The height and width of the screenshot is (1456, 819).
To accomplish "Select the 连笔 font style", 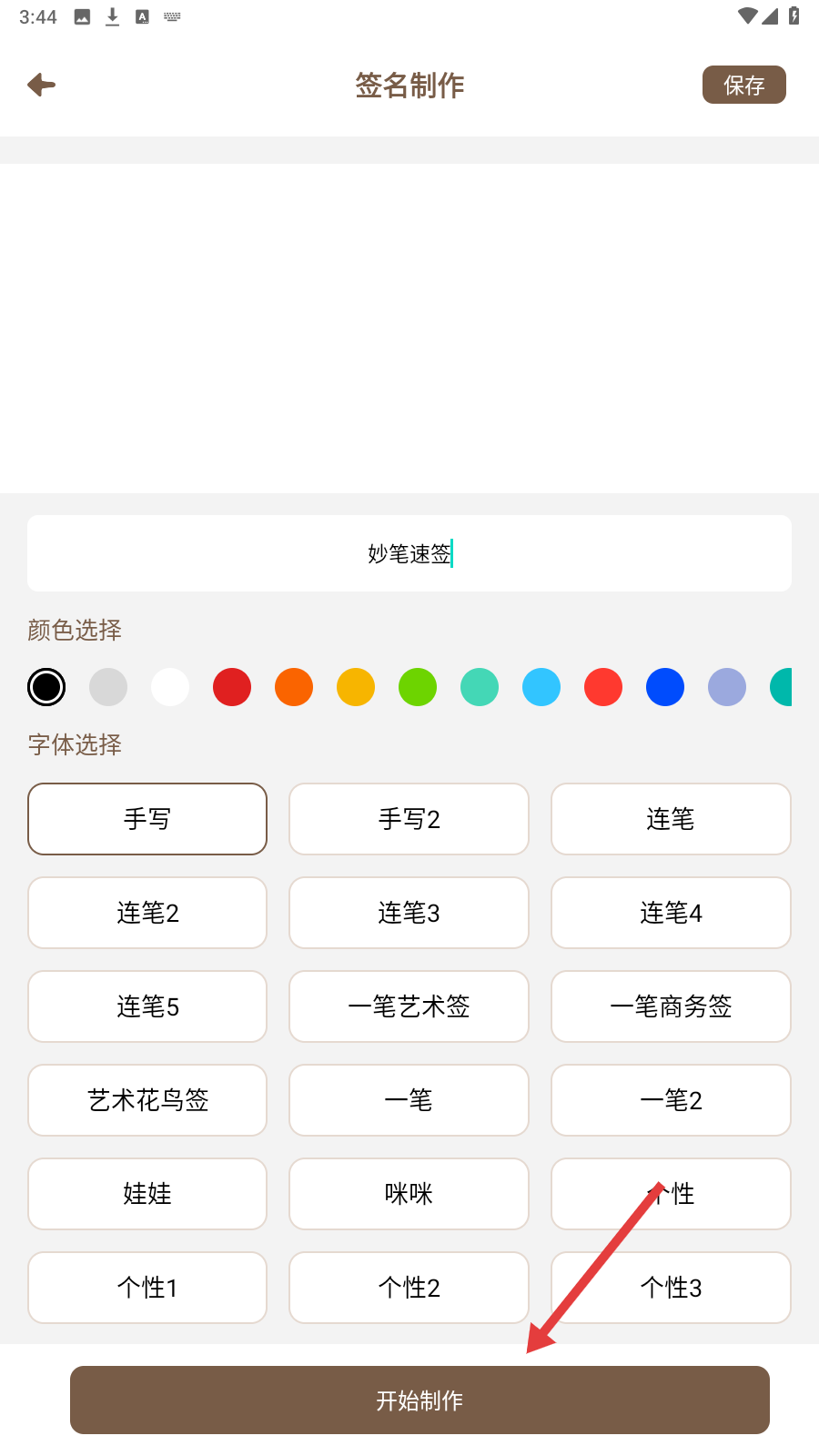I will click(x=671, y=819).
